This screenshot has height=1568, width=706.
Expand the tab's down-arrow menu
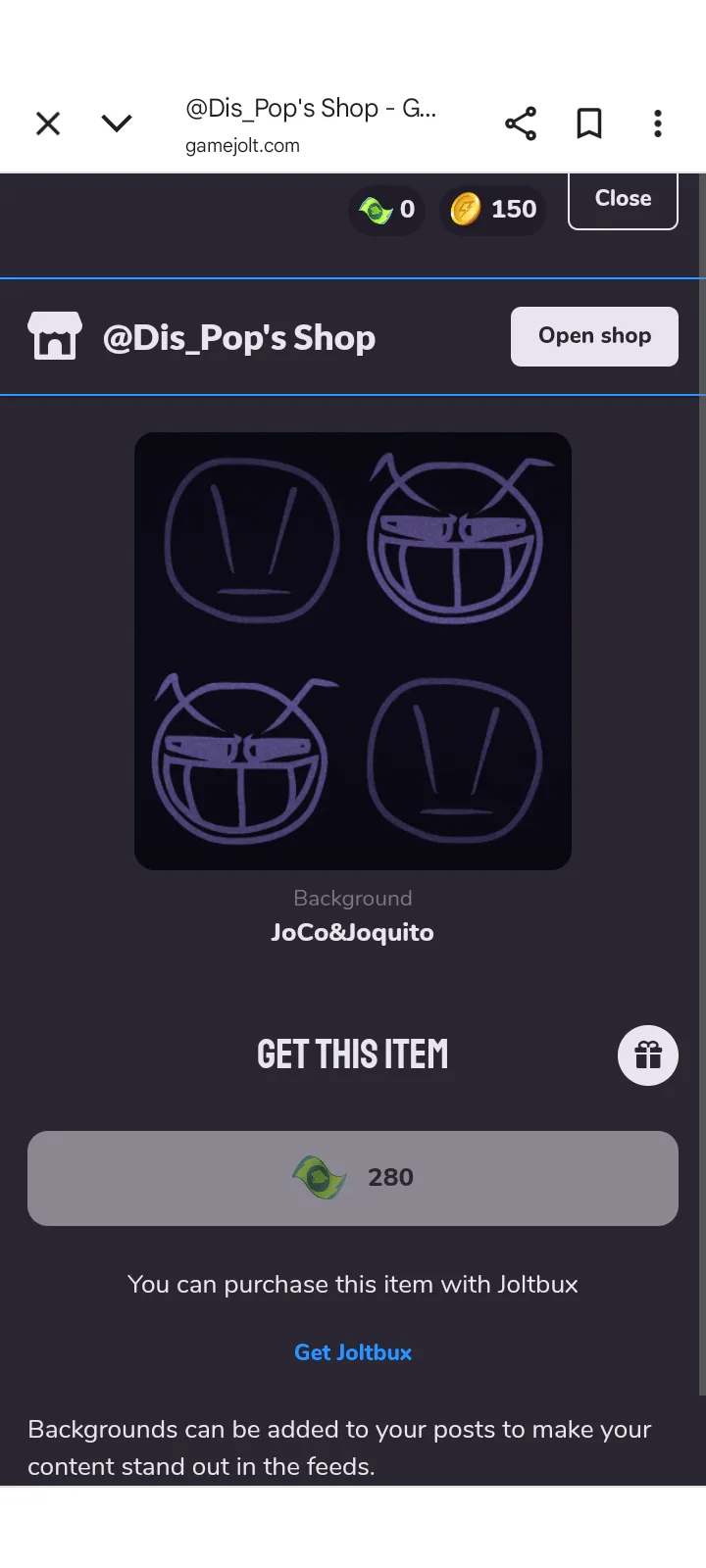pos(117,123)
